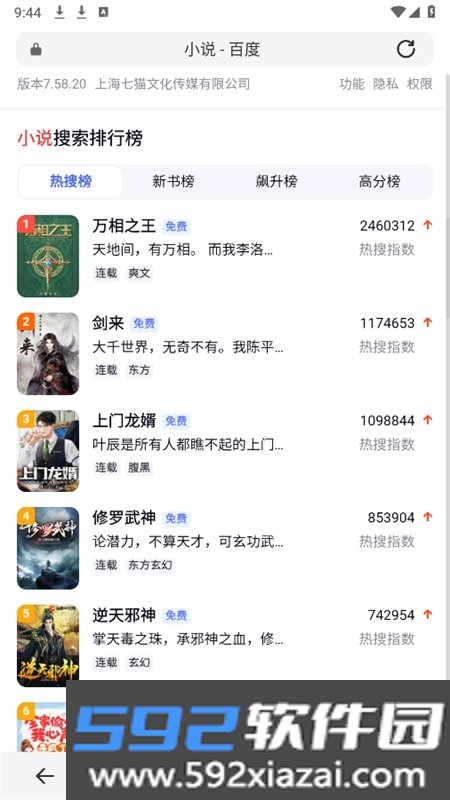Switch to the 高分榜 tab
This screenshot has height=800, width=450.
click(380, 182)
